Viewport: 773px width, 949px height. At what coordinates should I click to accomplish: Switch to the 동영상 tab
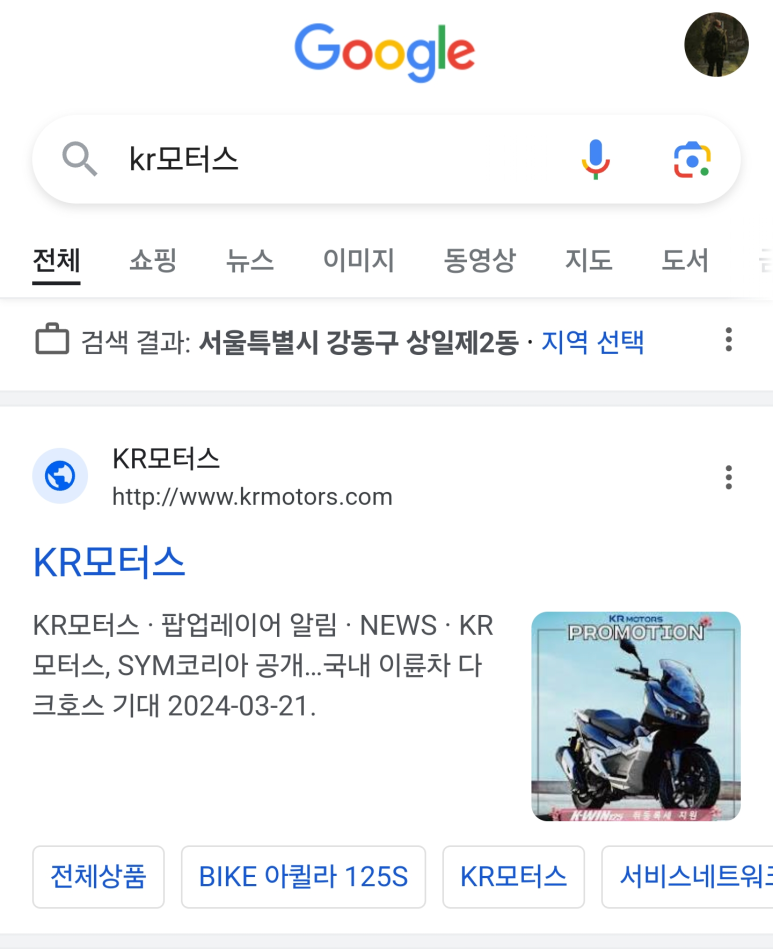480,261
